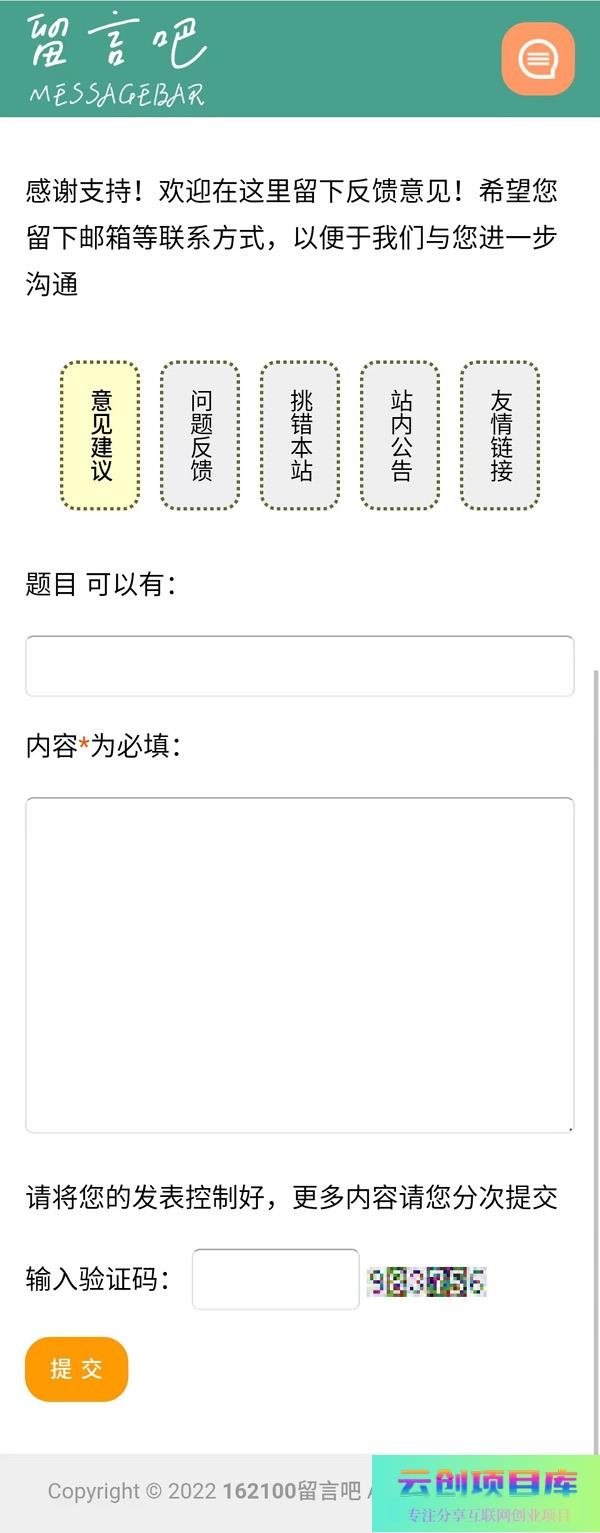Switch to 站内公告 tab

400,436
